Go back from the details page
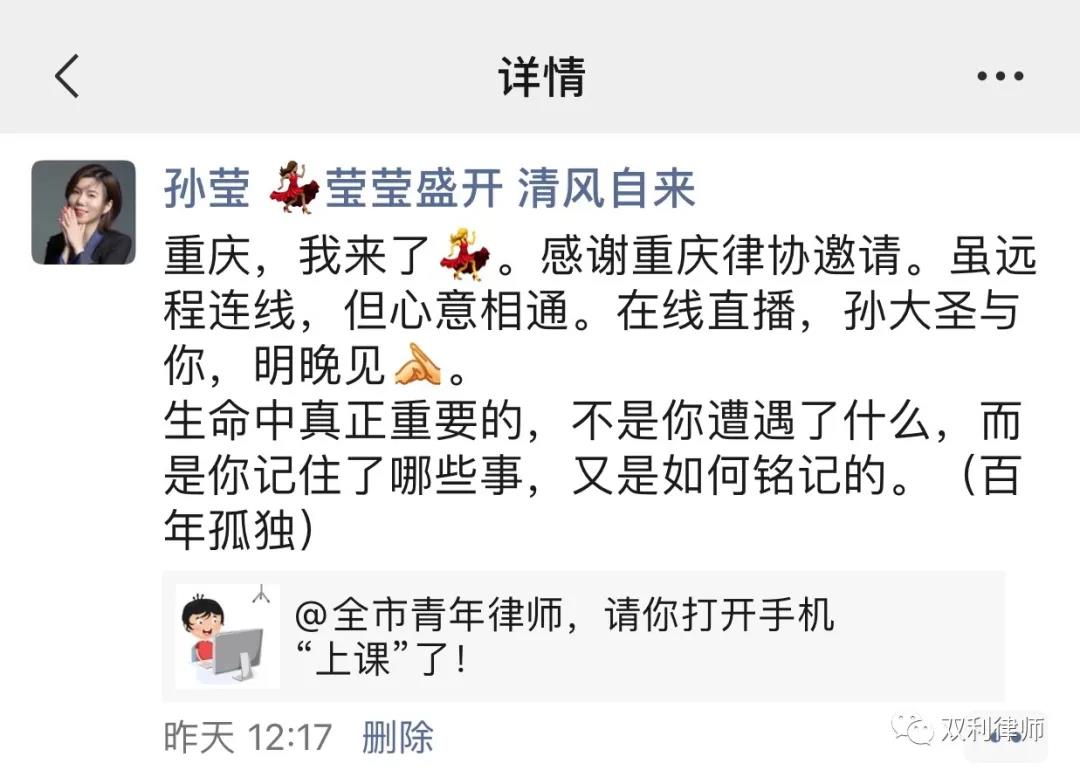The height and width of the screenshot is (777, 1080). pos(67,76)
